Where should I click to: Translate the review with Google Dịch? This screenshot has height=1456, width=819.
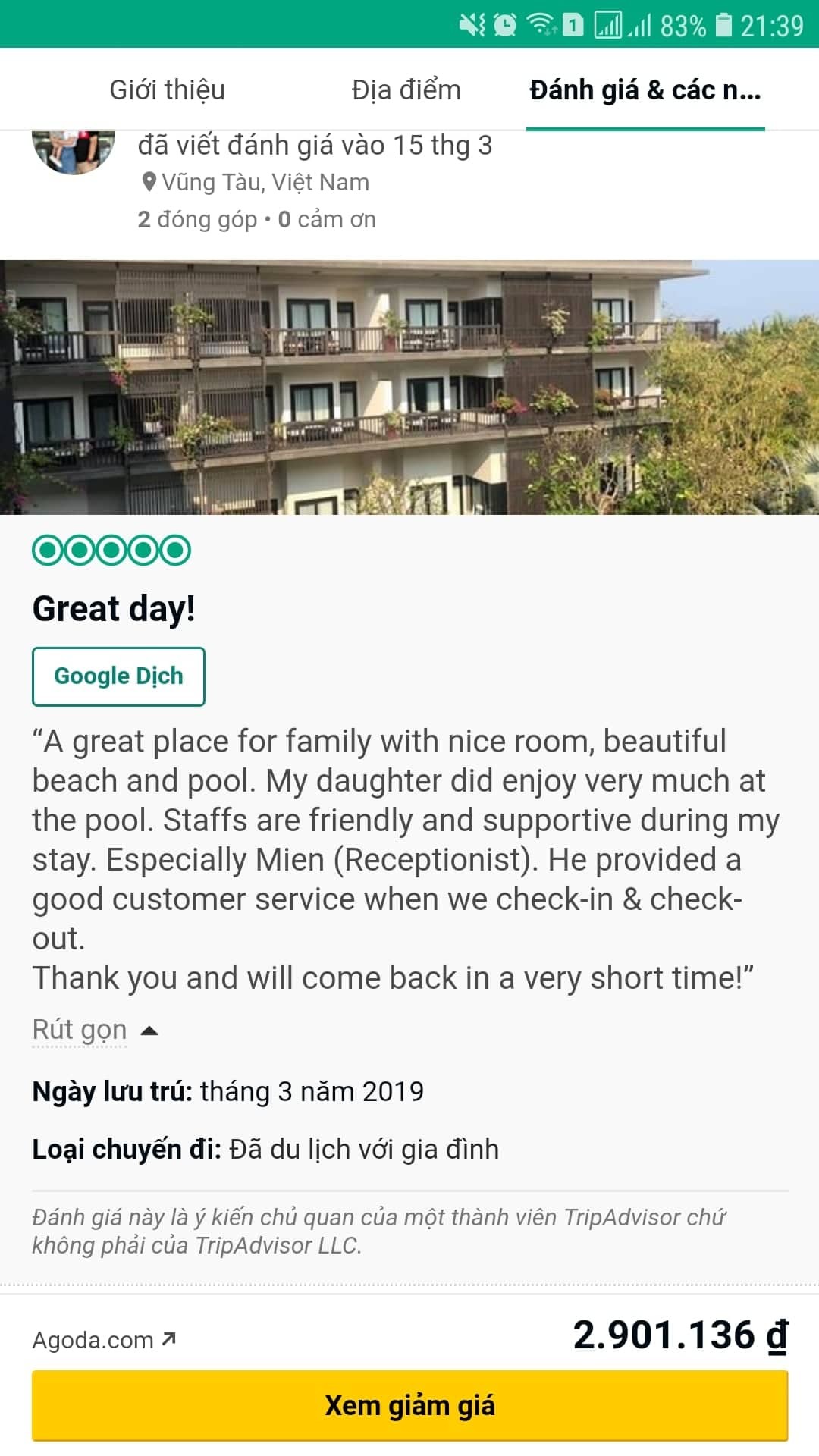pos(118,676)
